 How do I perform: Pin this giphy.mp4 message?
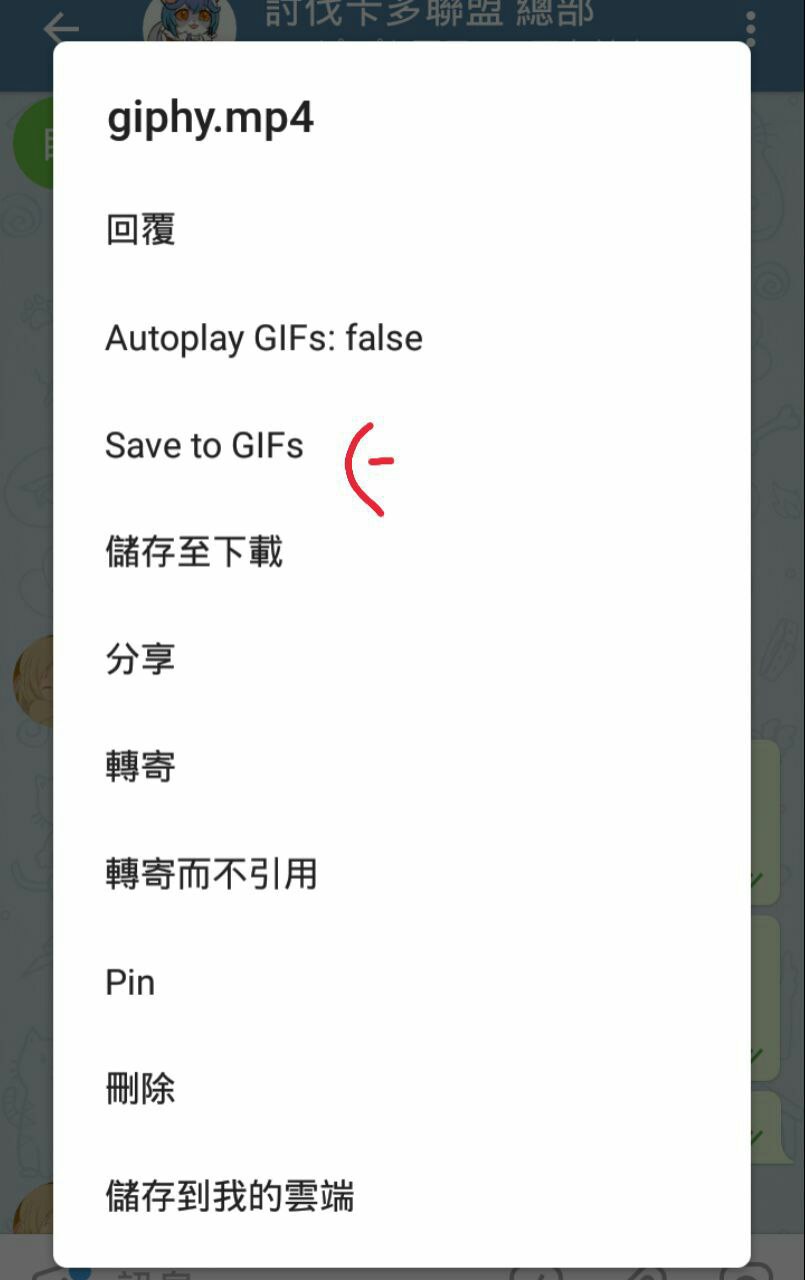pos(401,981)
